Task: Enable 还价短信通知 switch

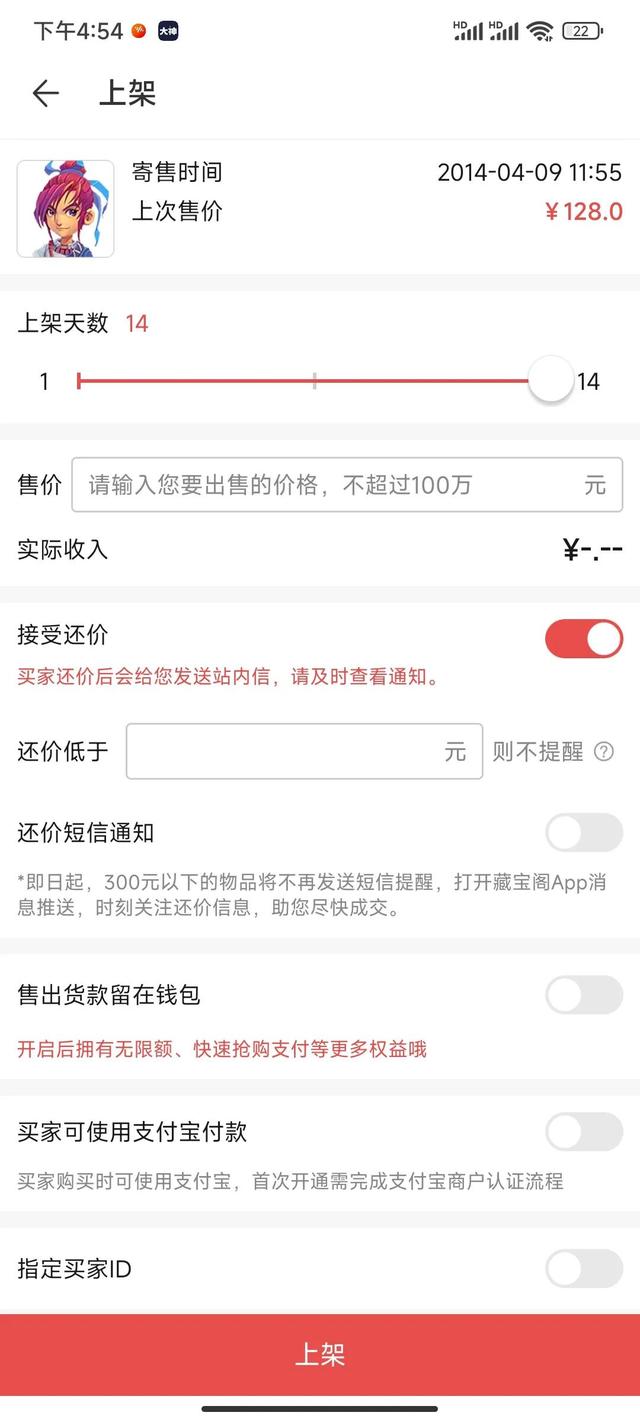Action: (584, 832)
